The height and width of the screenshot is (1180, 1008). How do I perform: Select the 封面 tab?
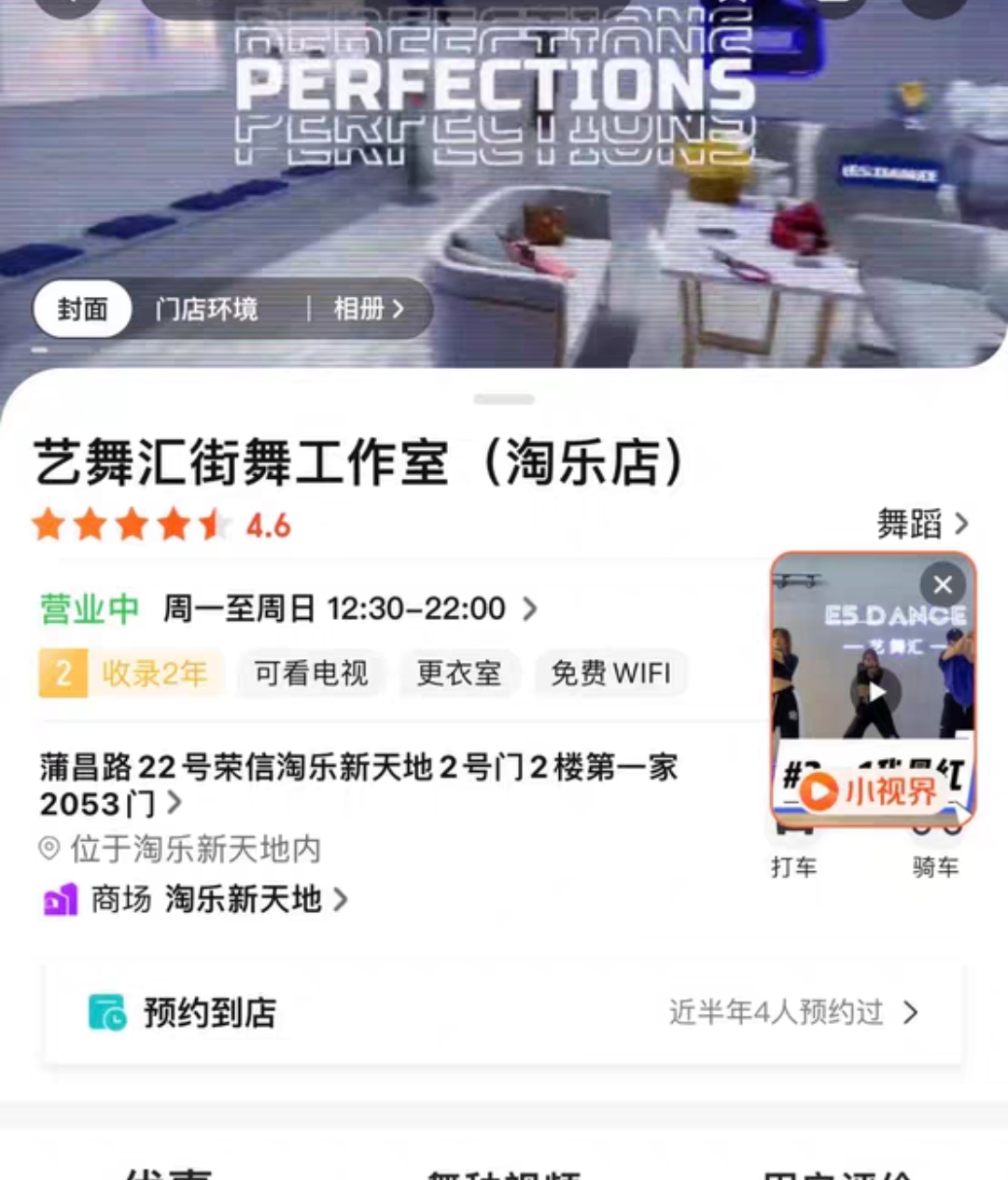coord(81,309)
